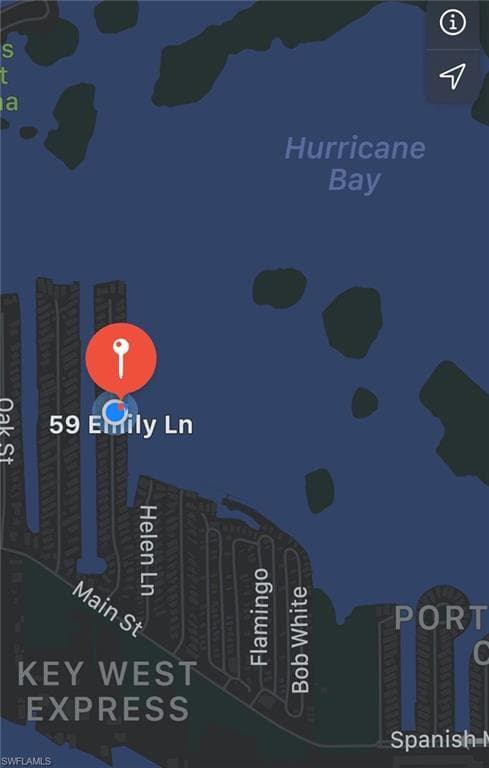Tap the location tracking arrow

coord(452,76)
